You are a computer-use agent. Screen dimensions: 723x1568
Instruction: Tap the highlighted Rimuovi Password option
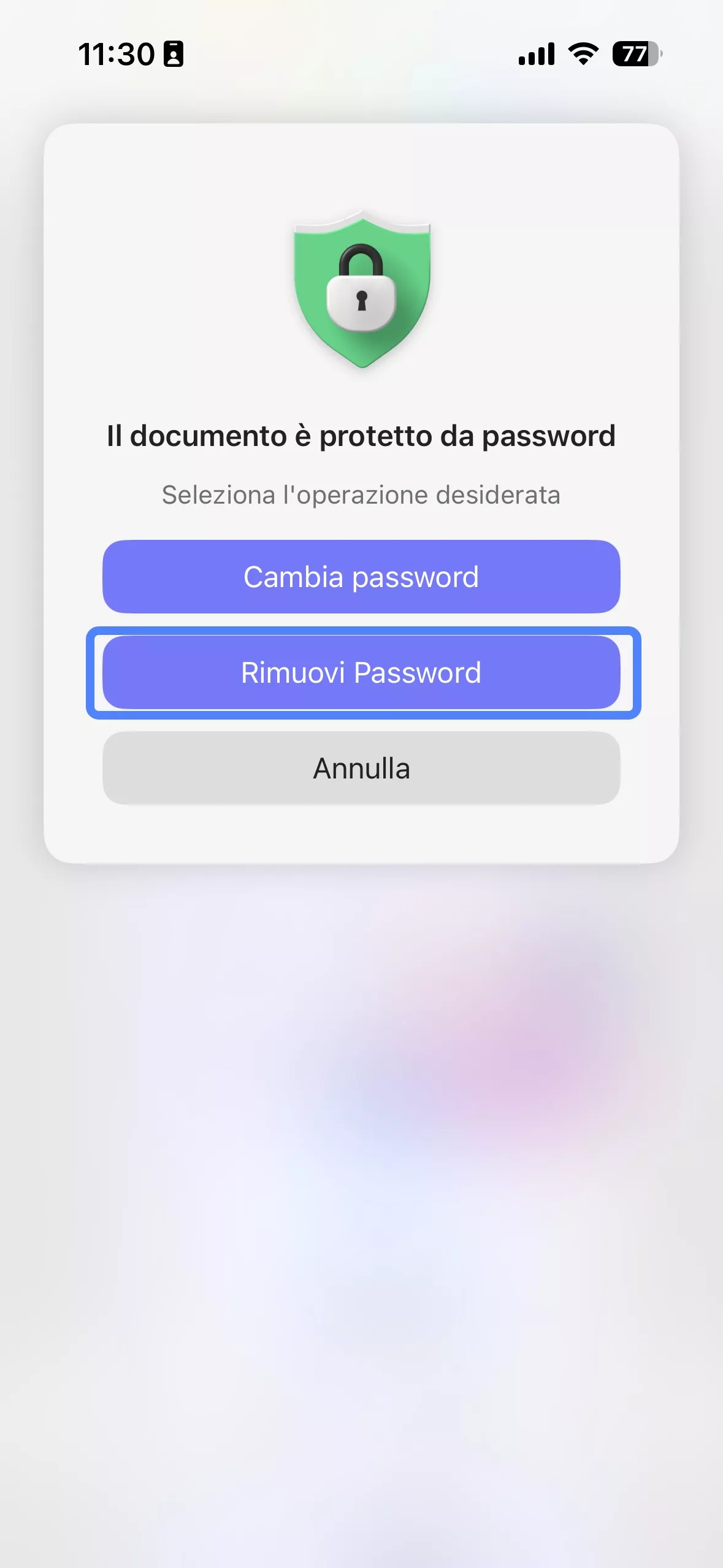pyautogui.click(x=361, y=672)
